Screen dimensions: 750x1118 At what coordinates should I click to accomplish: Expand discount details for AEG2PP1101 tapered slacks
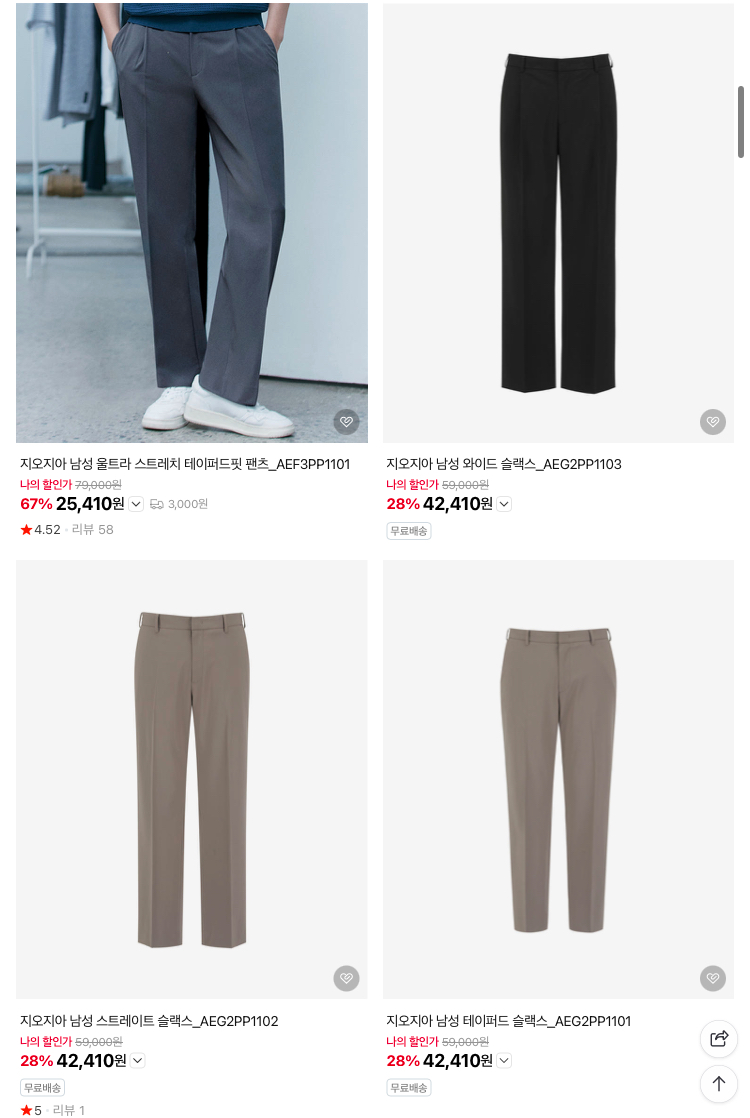pyautogui.click(x=504, y=1061)
